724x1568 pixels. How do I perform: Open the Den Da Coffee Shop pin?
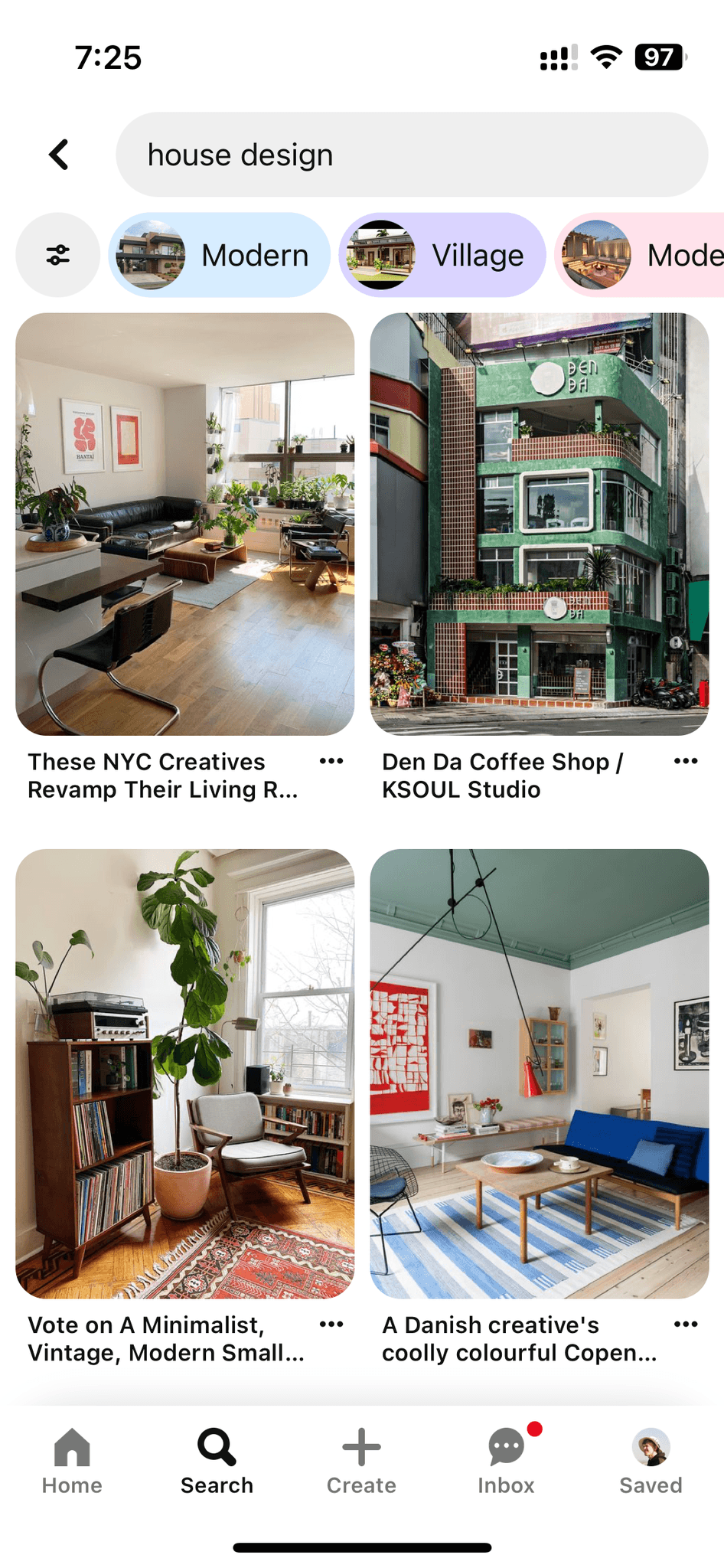[540, 524]
